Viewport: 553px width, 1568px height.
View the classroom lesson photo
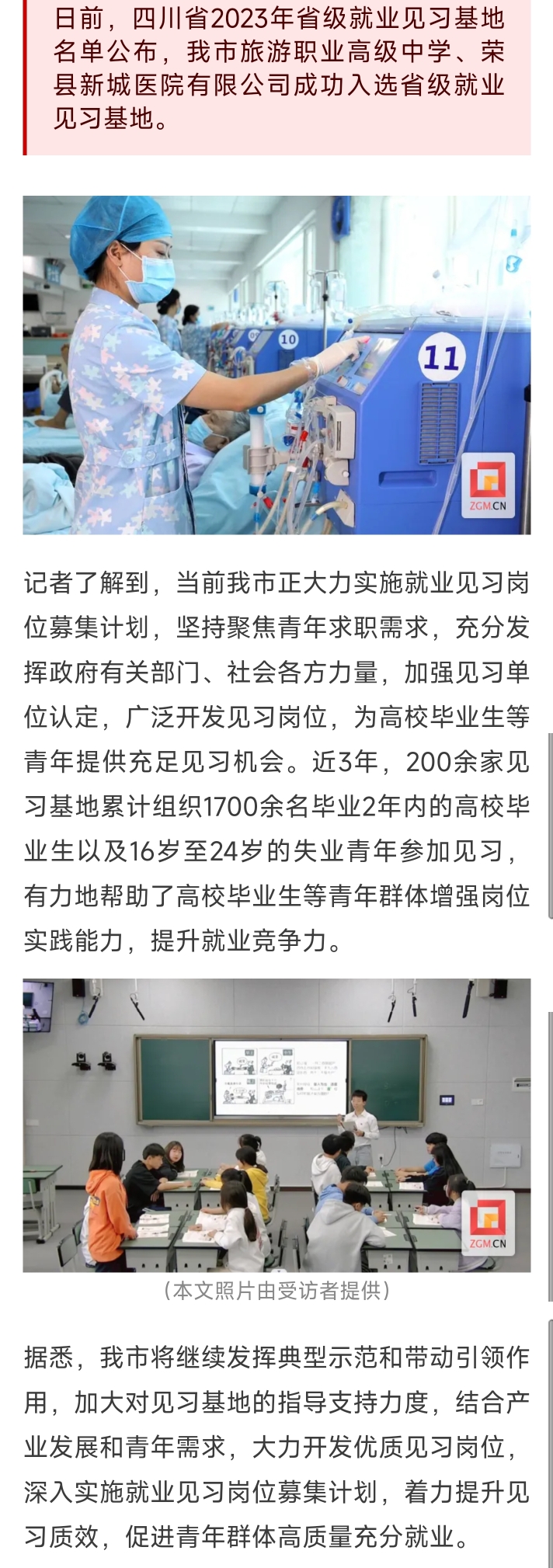[276, 1125]
